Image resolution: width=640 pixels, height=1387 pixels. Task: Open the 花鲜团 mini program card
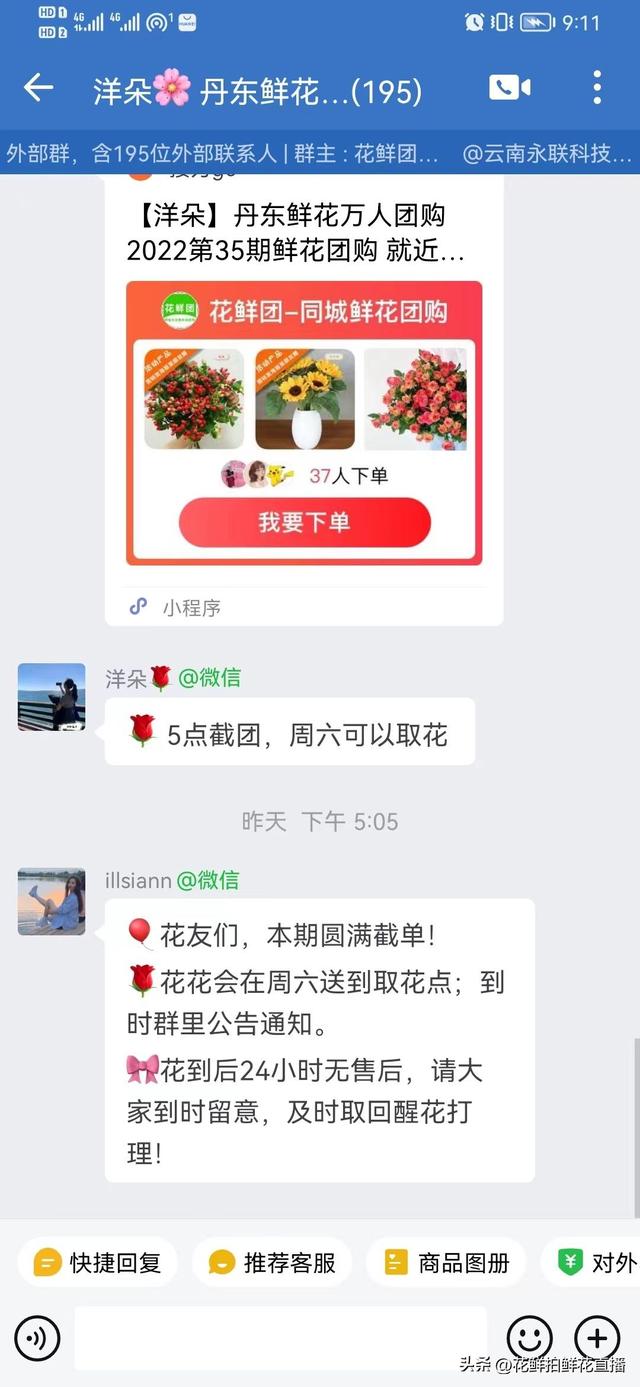coord(304,400)
